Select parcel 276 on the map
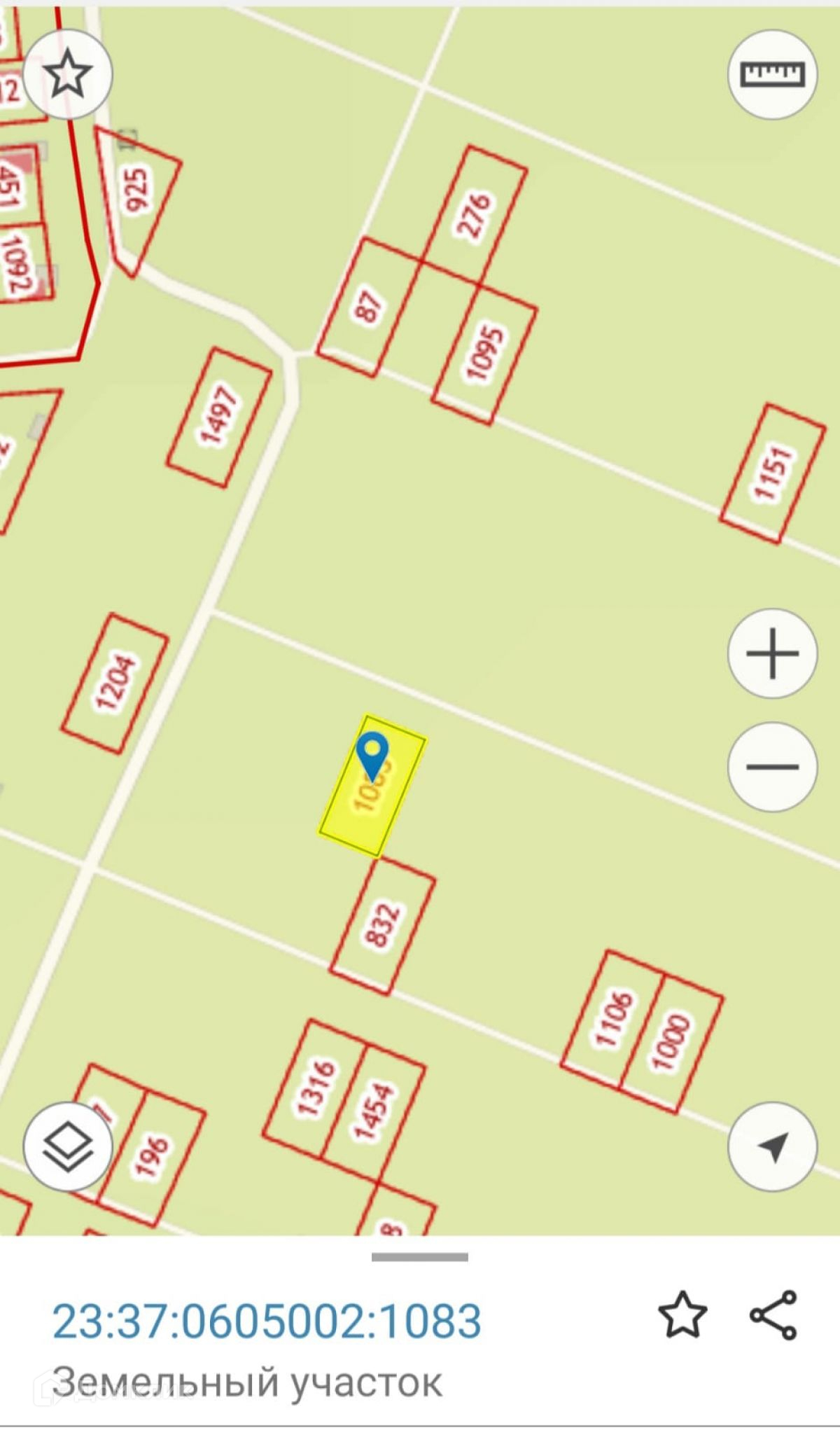 (x=474, y=214)
